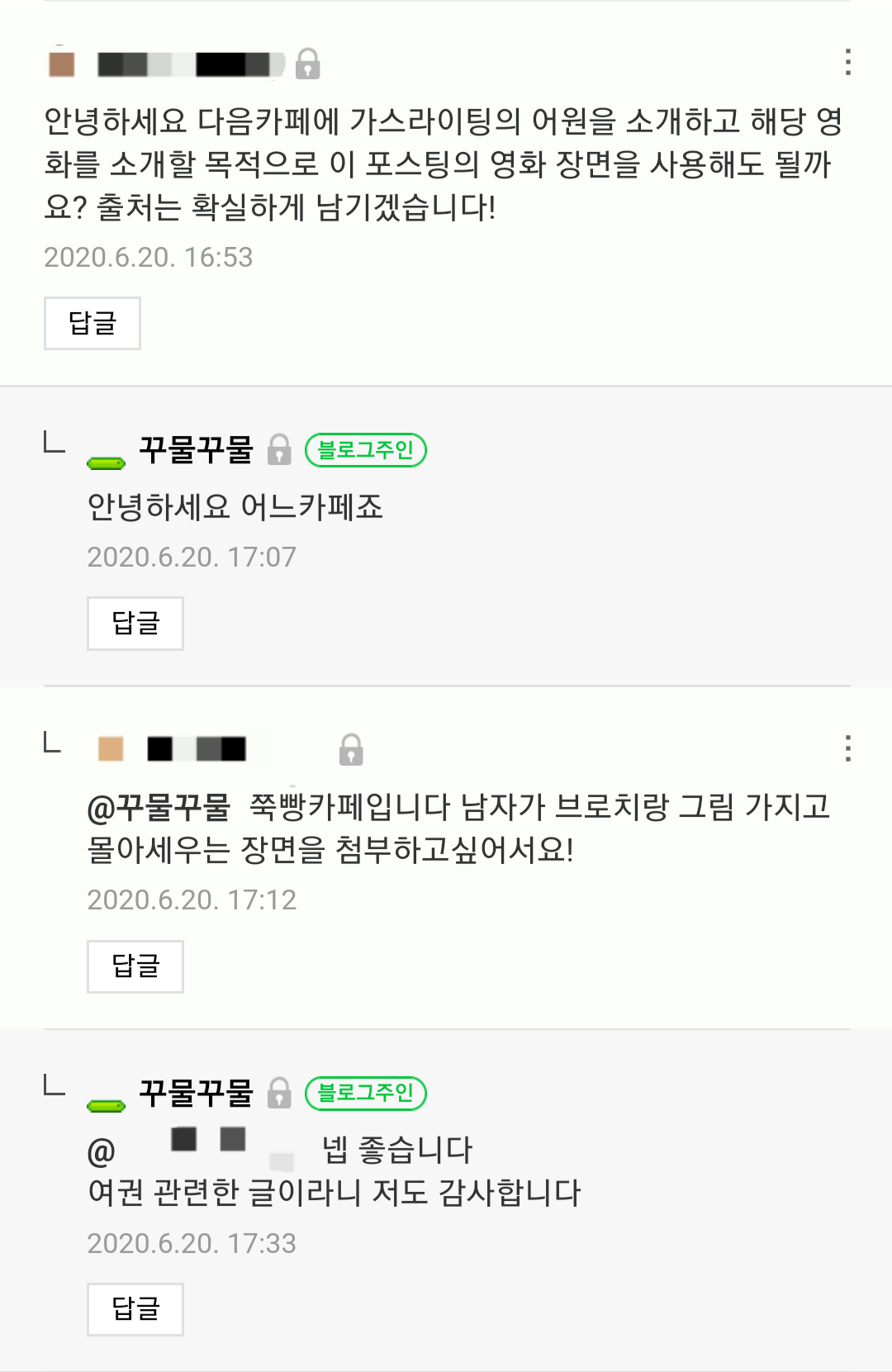The image size is (892, 1372).
Task: Reply to 꾸물꾸물's 17:07 comment
Action: [x=135, y=624]
